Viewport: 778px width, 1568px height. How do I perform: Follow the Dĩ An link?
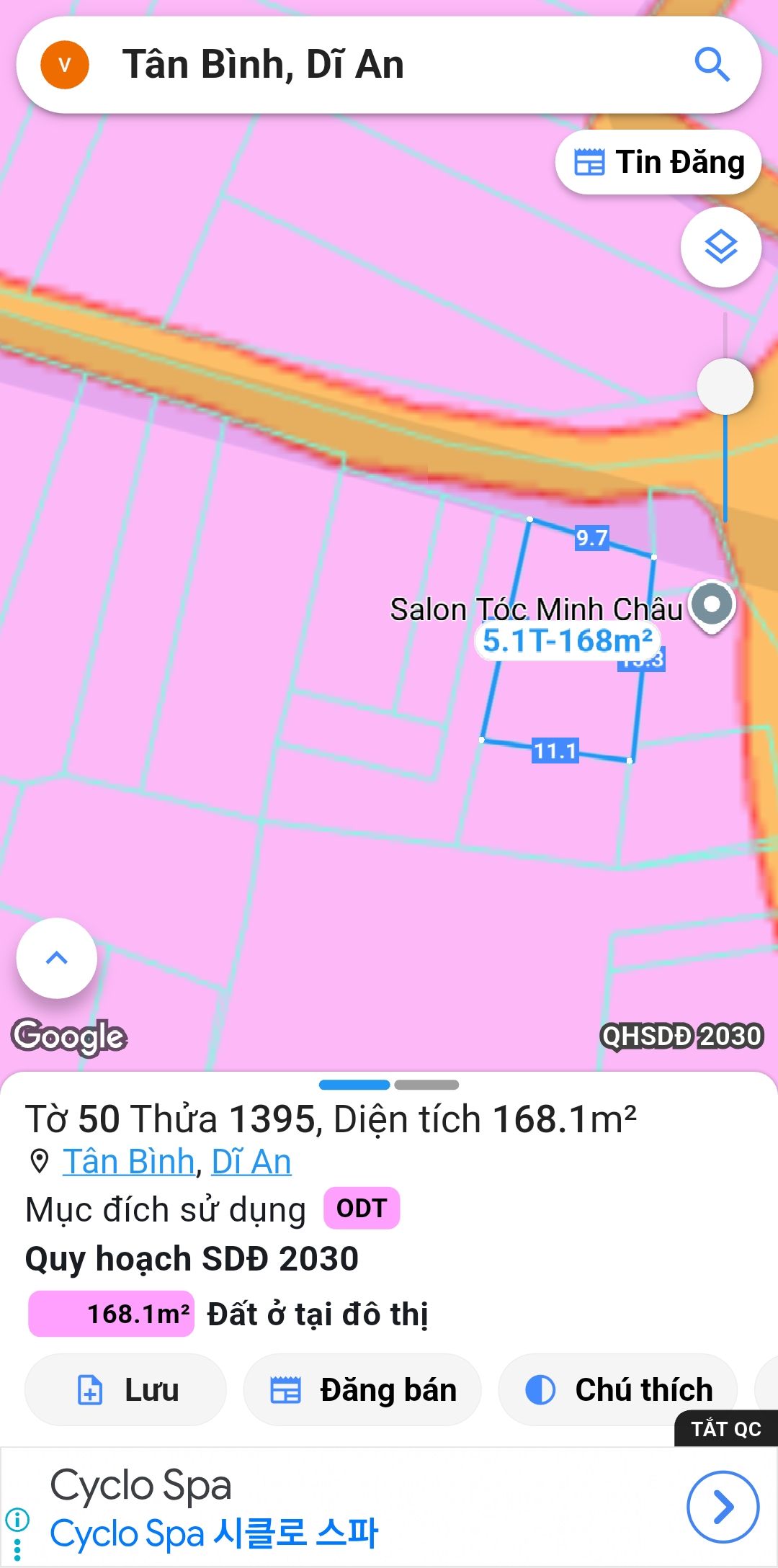pos(251,1161)
